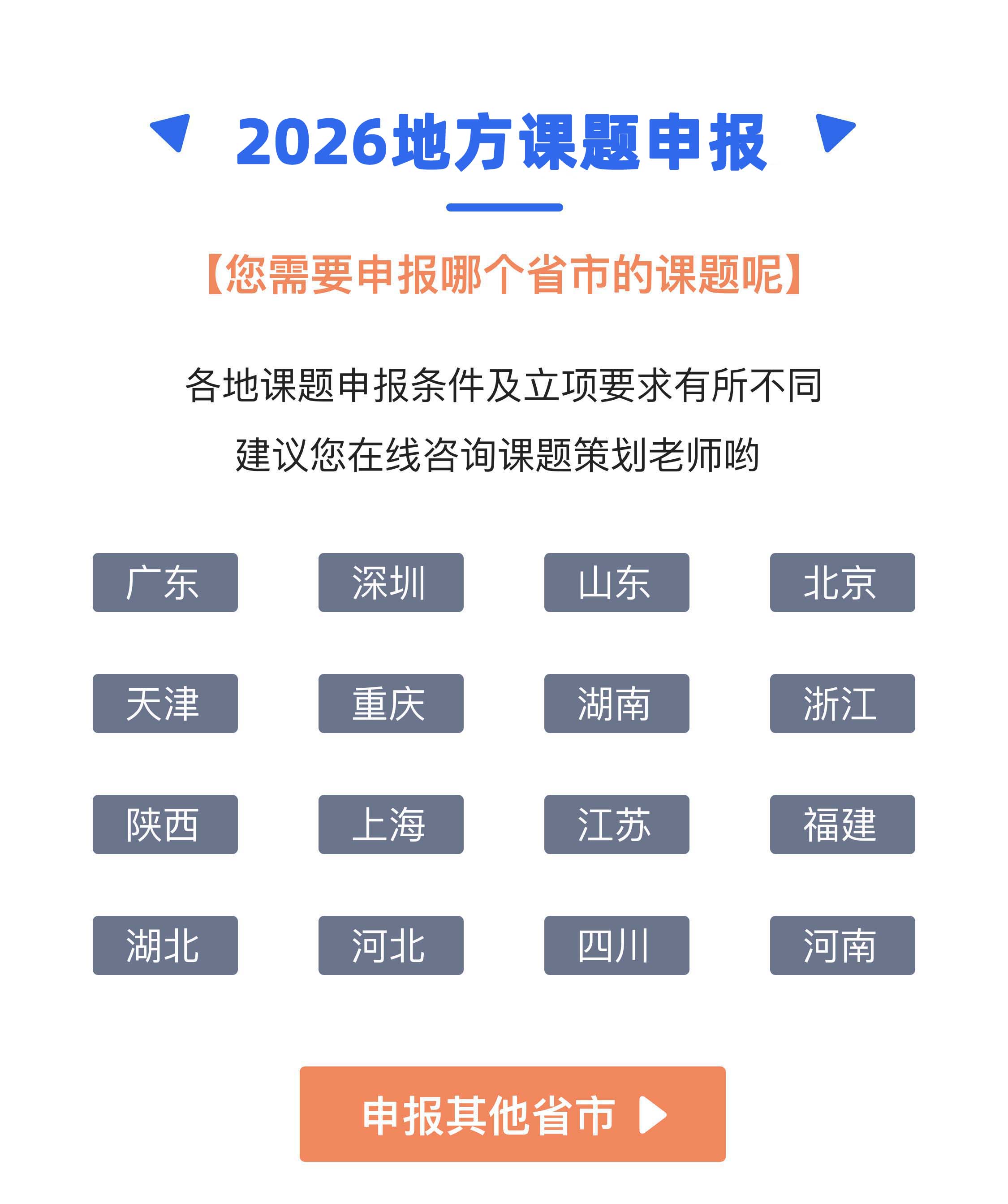Open the 江苏 option

coord(616,824)
